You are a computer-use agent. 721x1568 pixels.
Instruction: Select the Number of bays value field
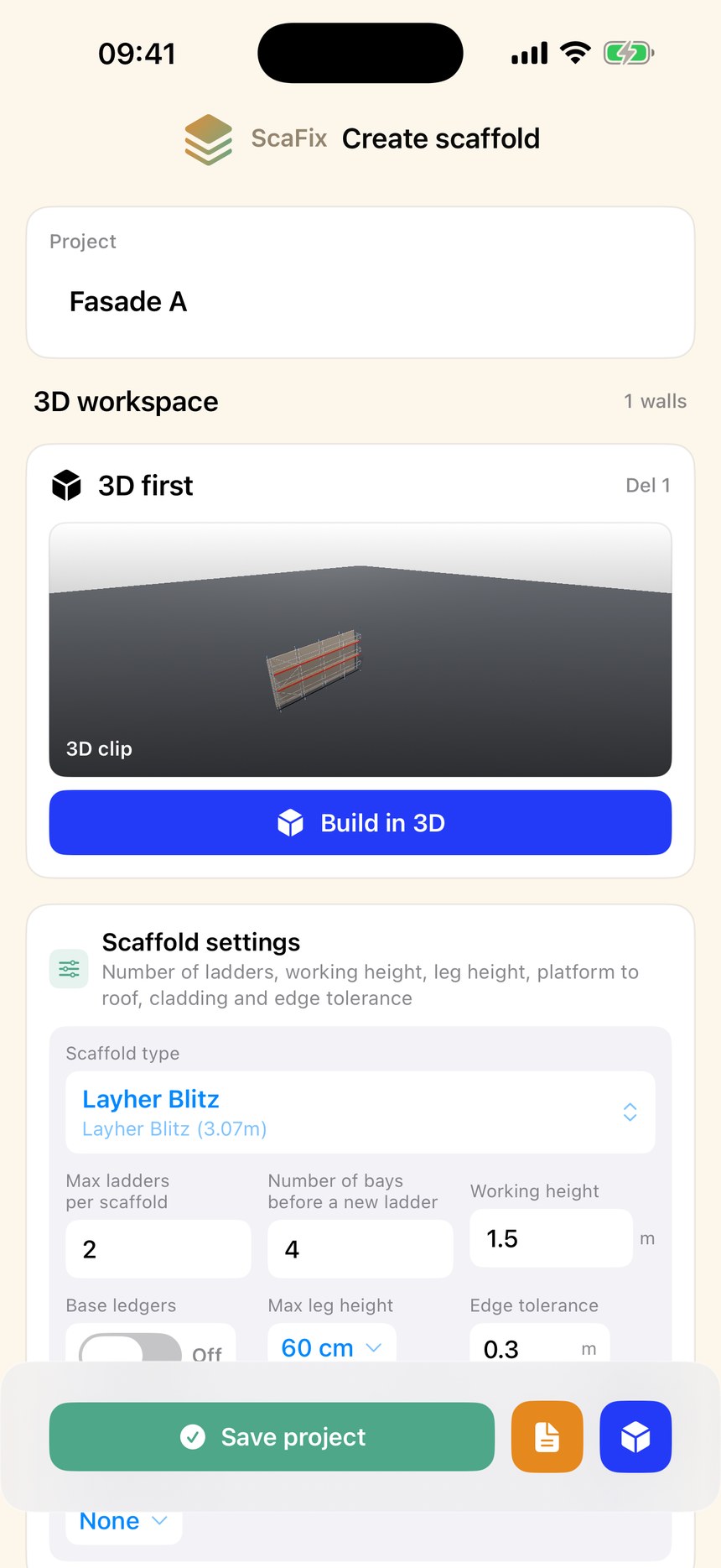pos(360,1248)
